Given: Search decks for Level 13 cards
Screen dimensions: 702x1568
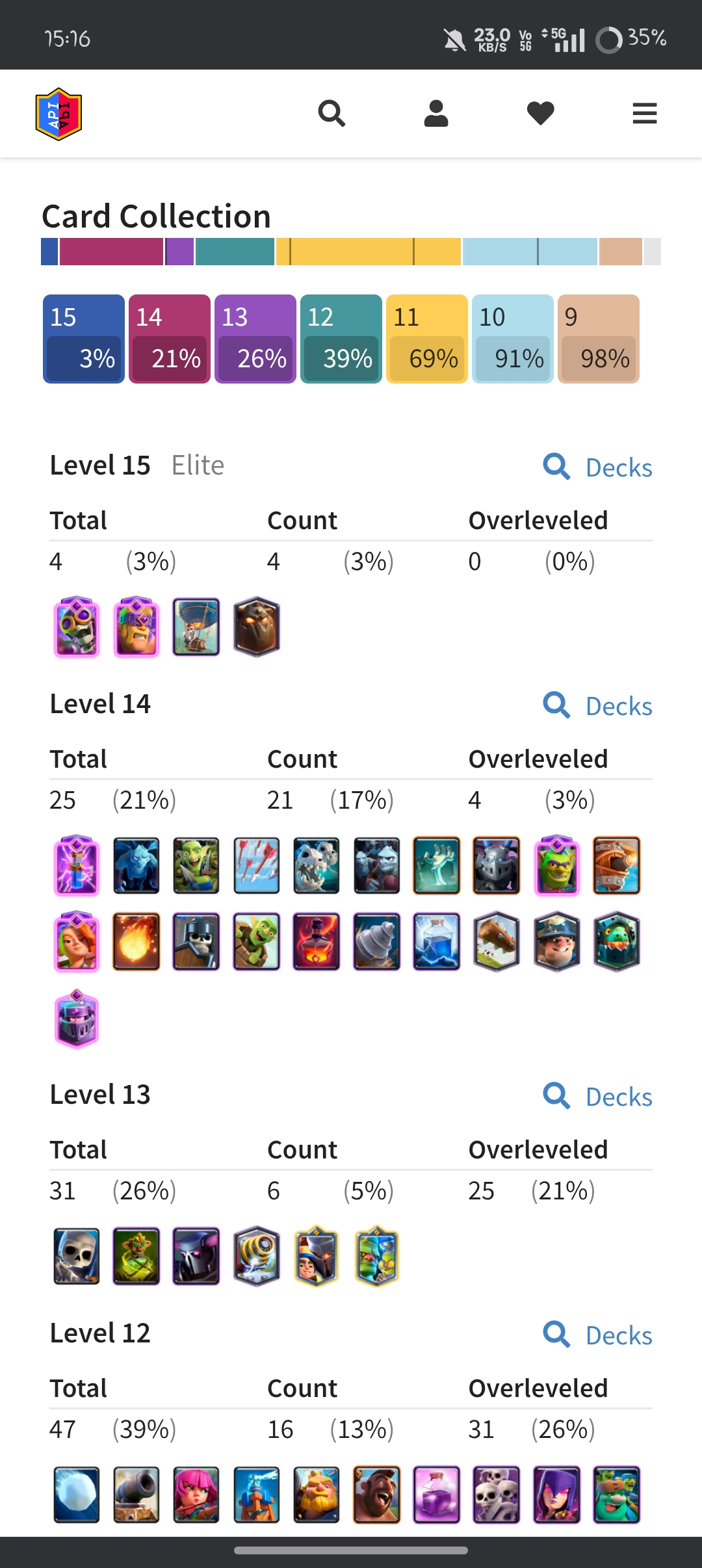Looking at the screenshot, I should (598, 1097).
